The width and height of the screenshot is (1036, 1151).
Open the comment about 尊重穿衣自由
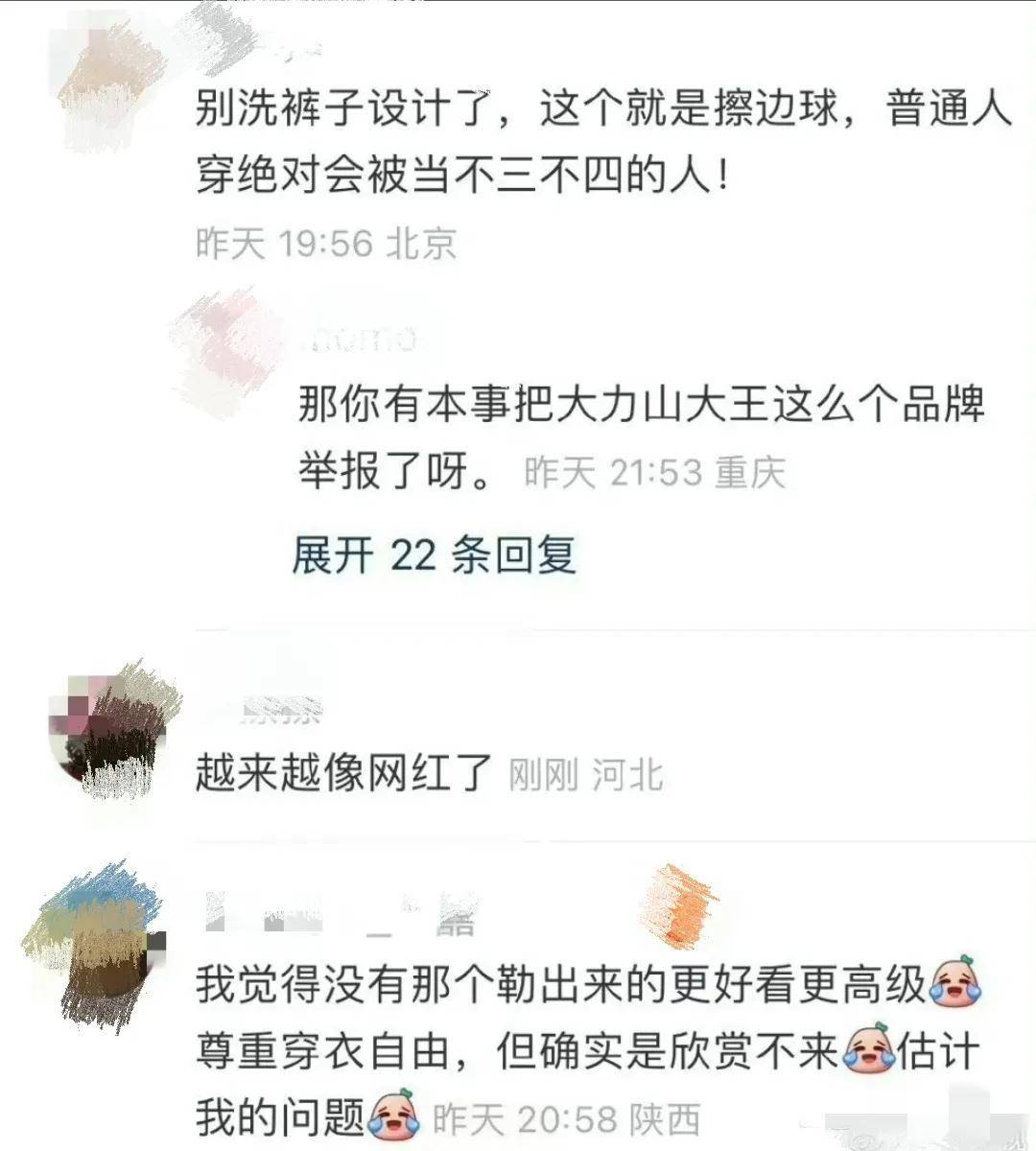[x=587, y=1051]
